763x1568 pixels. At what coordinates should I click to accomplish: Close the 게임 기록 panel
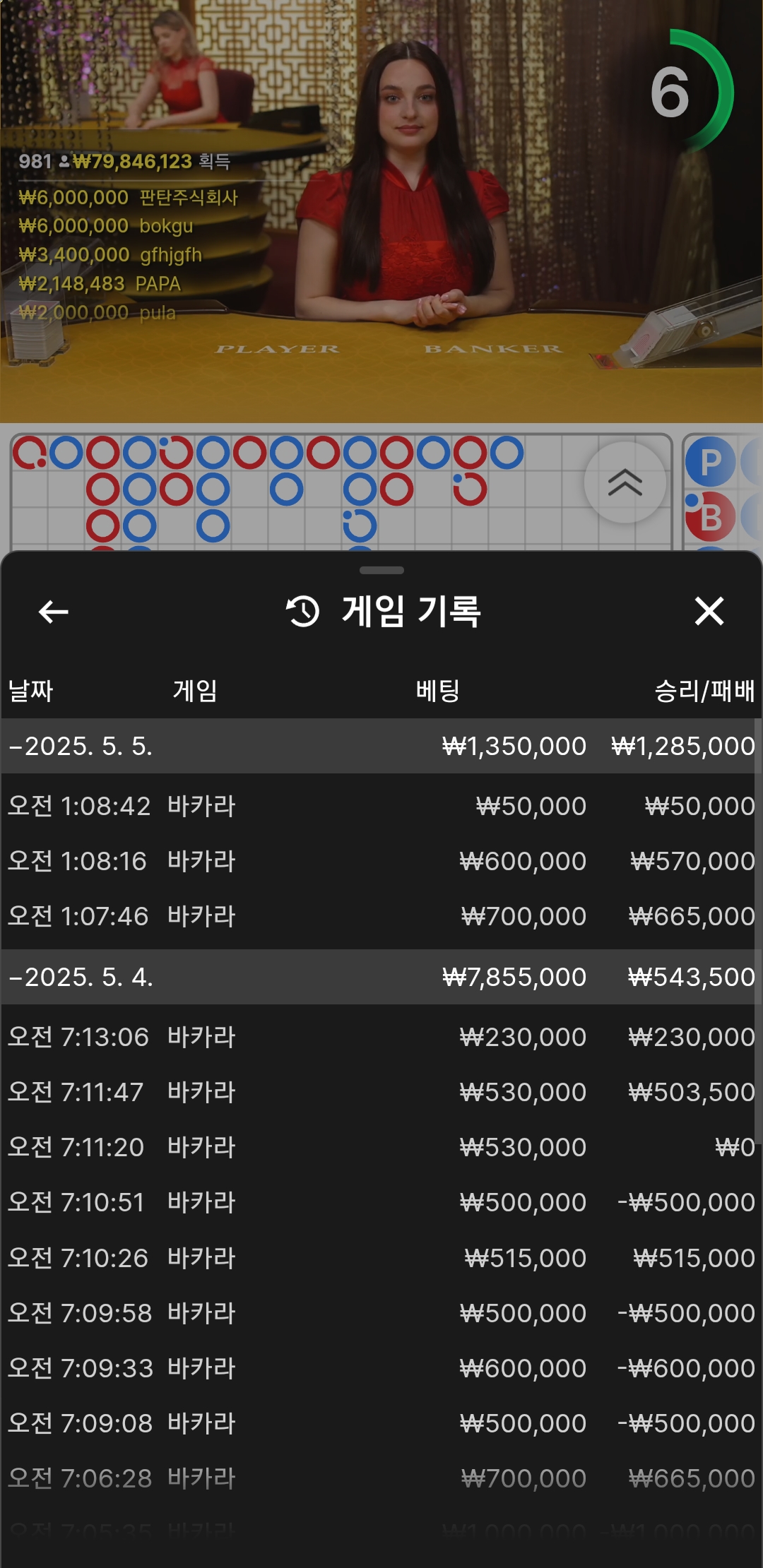(x=709, y=612)
